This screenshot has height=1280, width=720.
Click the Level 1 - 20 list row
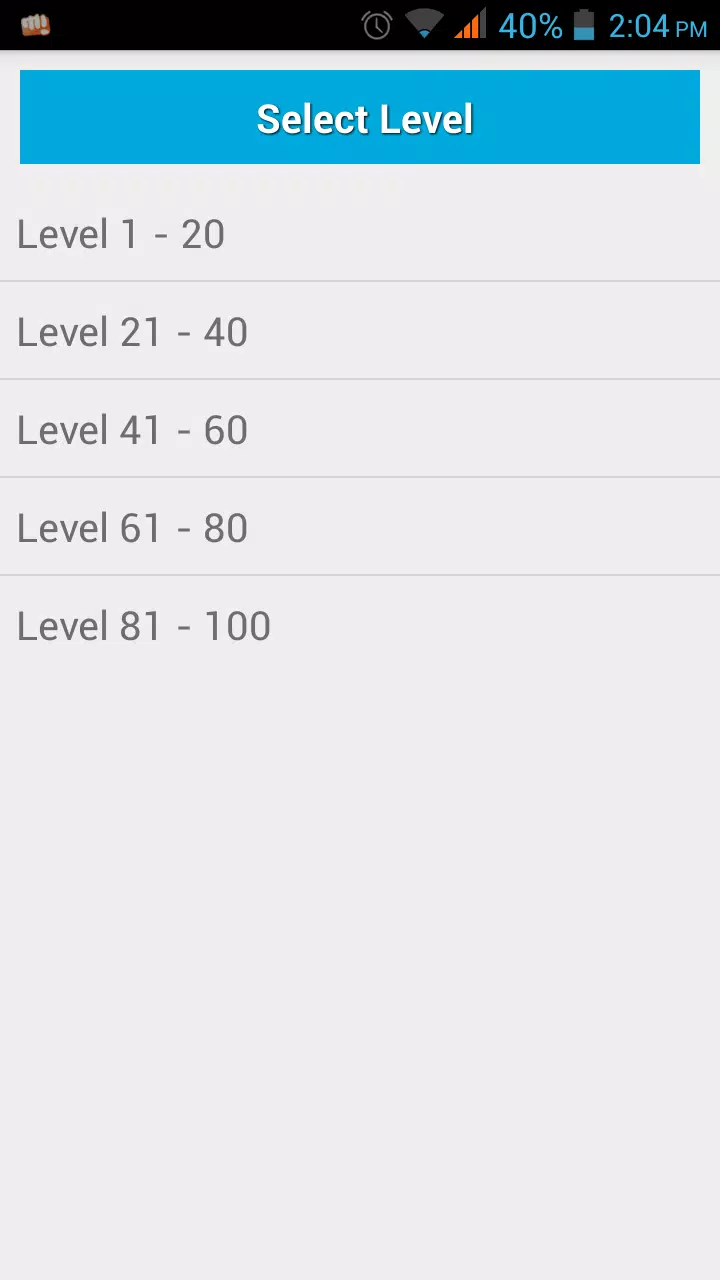pyautogui.click(x=360, y=233)
